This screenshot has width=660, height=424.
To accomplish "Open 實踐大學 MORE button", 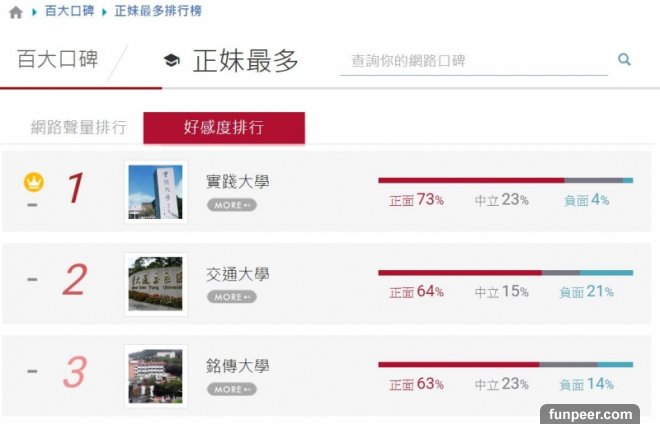I will click(231, 205).
